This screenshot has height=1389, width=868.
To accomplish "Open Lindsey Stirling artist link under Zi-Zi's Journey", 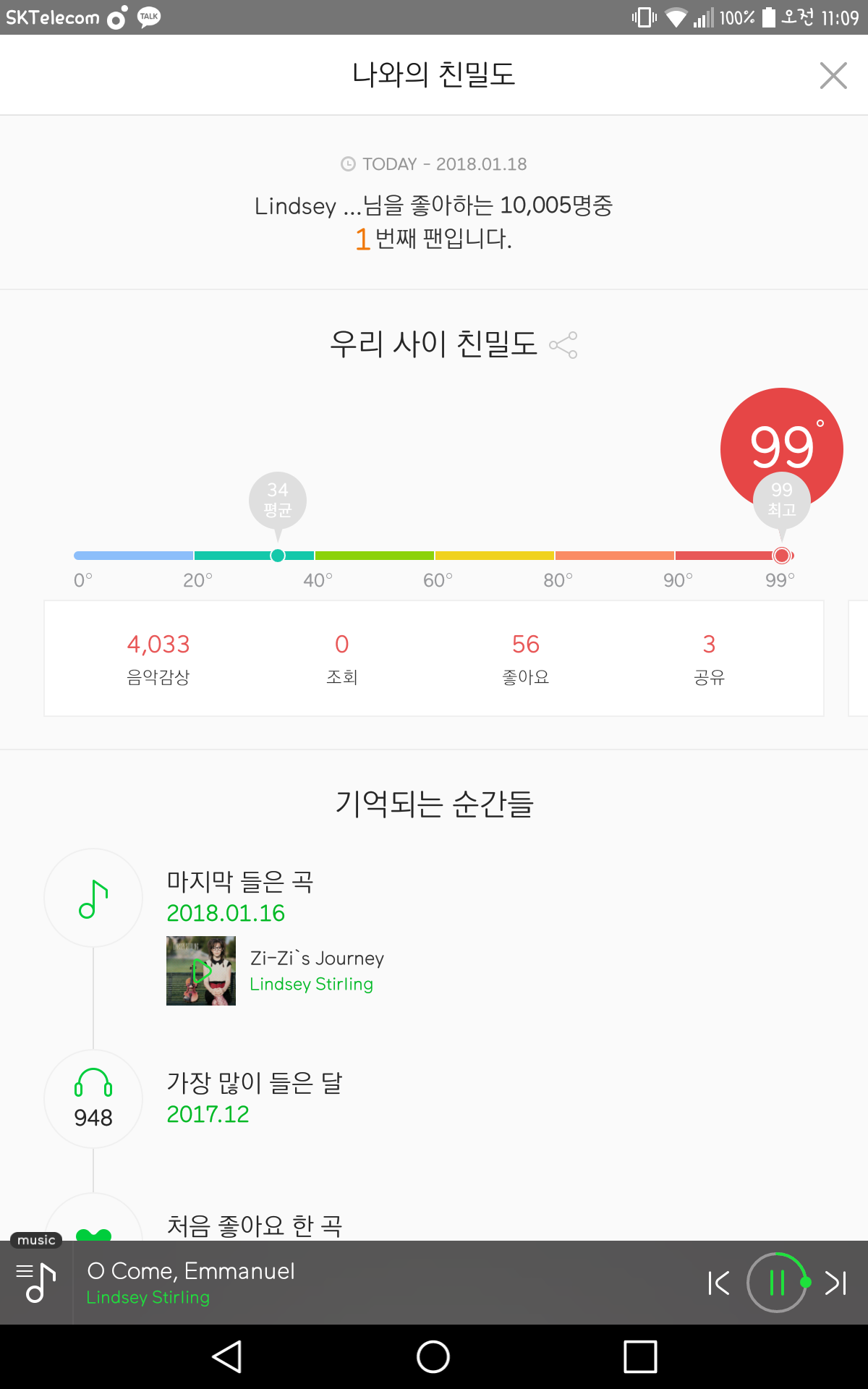I will click(x=311, y=984).
